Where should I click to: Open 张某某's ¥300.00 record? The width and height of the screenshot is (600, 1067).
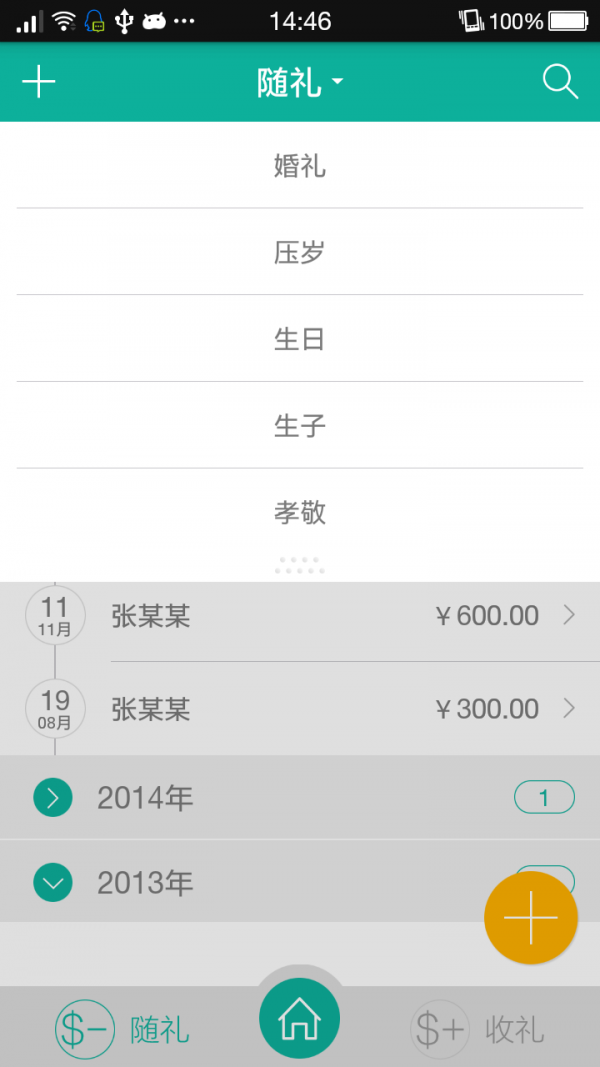coord(340,709)
